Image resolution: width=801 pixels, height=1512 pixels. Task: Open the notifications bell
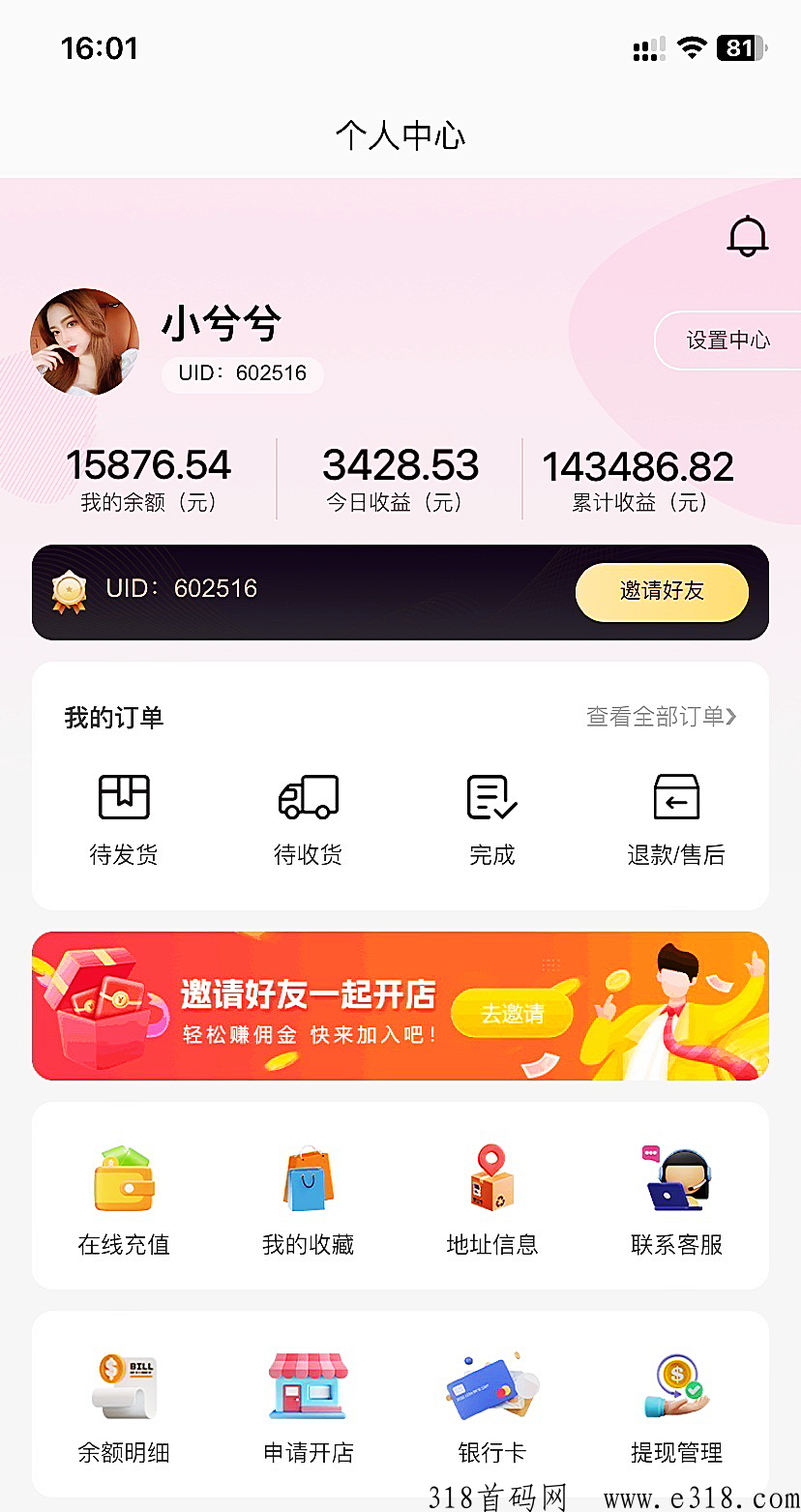point(747,238)
